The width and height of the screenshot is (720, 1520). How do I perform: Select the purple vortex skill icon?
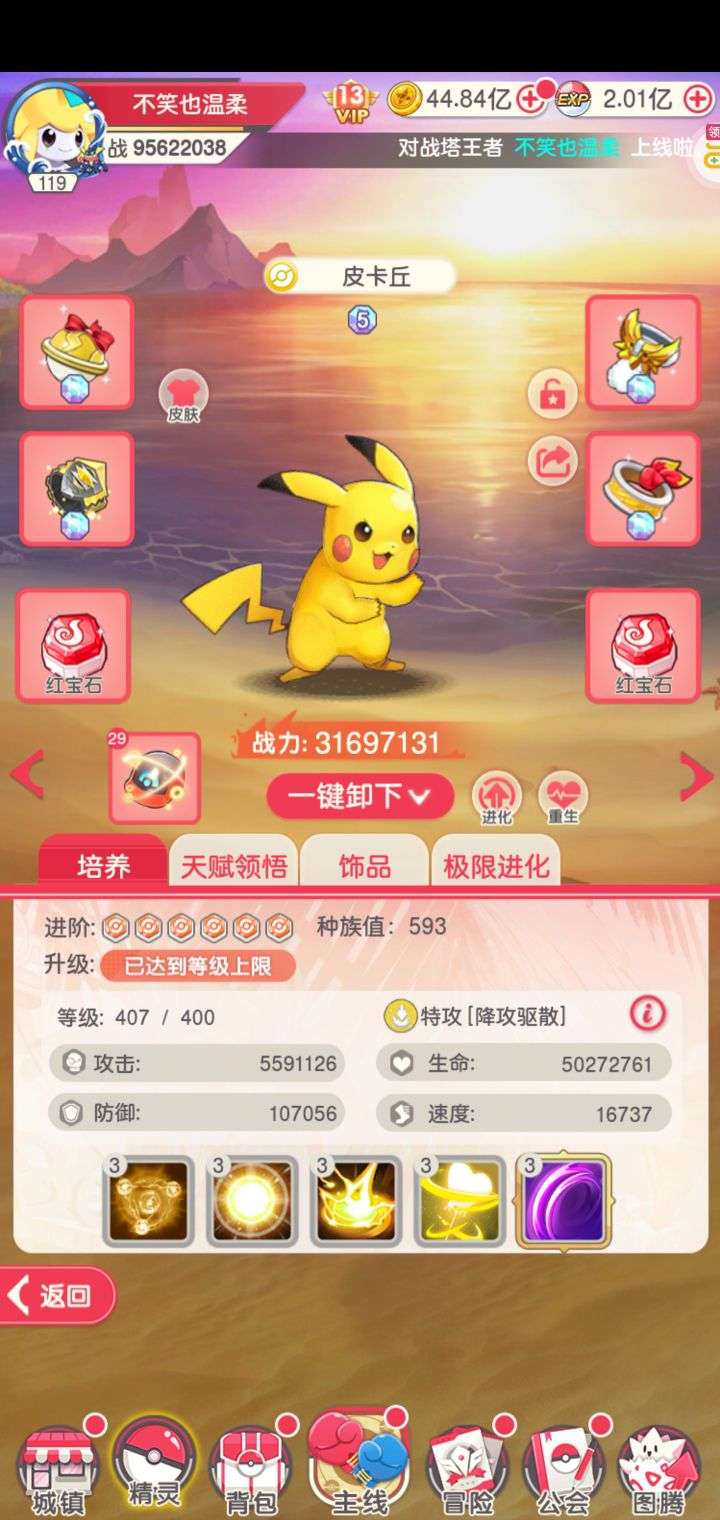563,1200
